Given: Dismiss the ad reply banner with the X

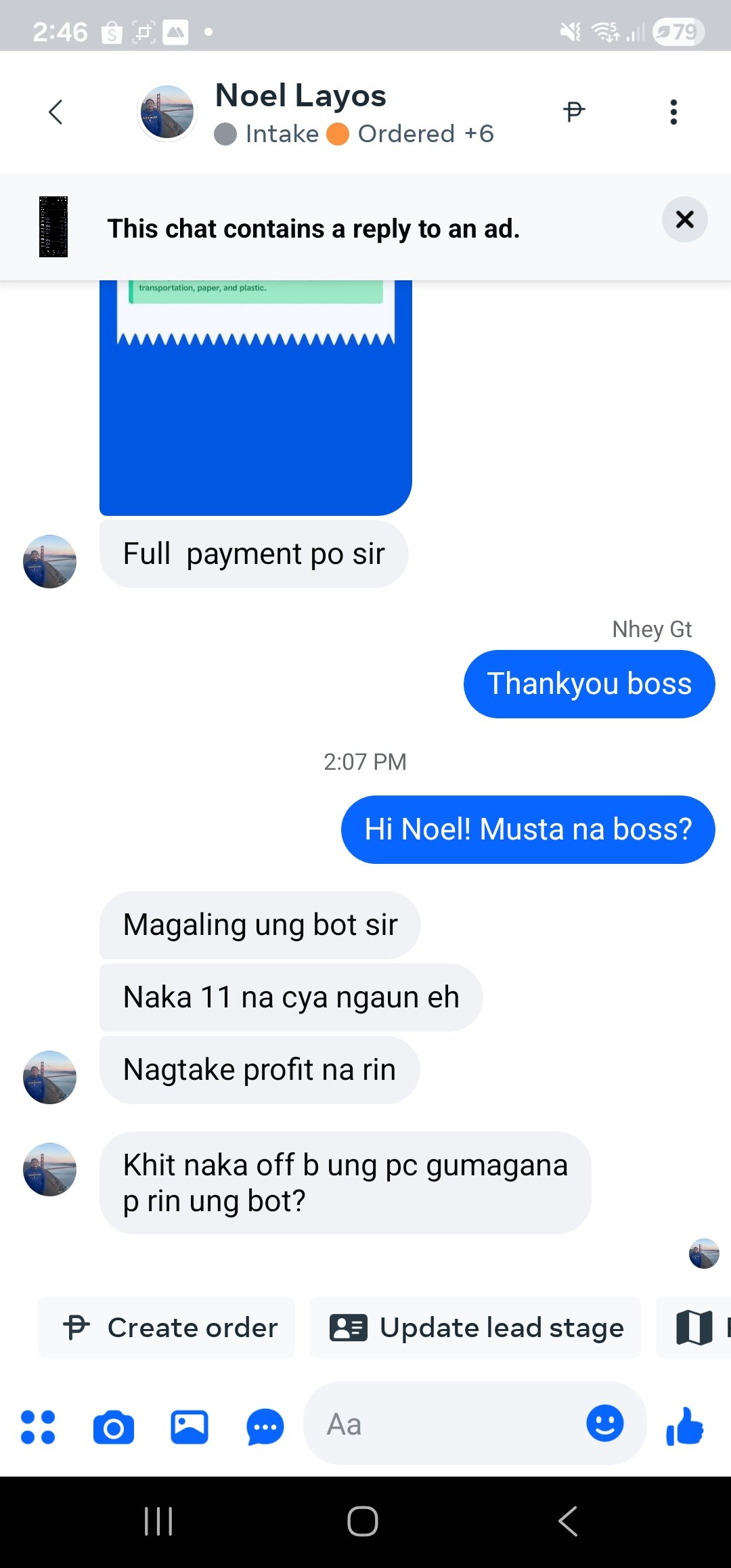Looking at the screenshot, I should coord(684,219).
